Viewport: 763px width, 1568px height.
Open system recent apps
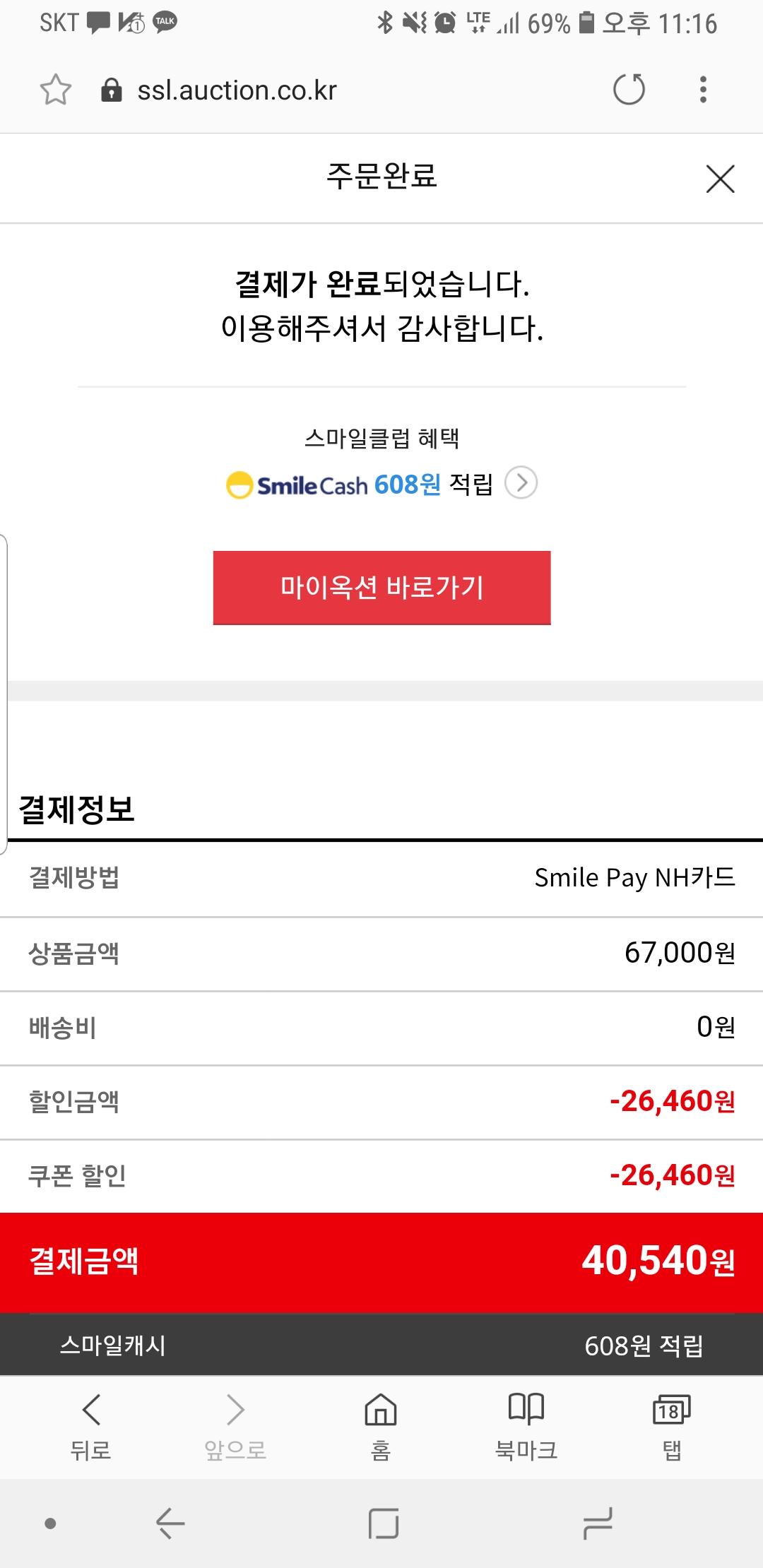598,1524
